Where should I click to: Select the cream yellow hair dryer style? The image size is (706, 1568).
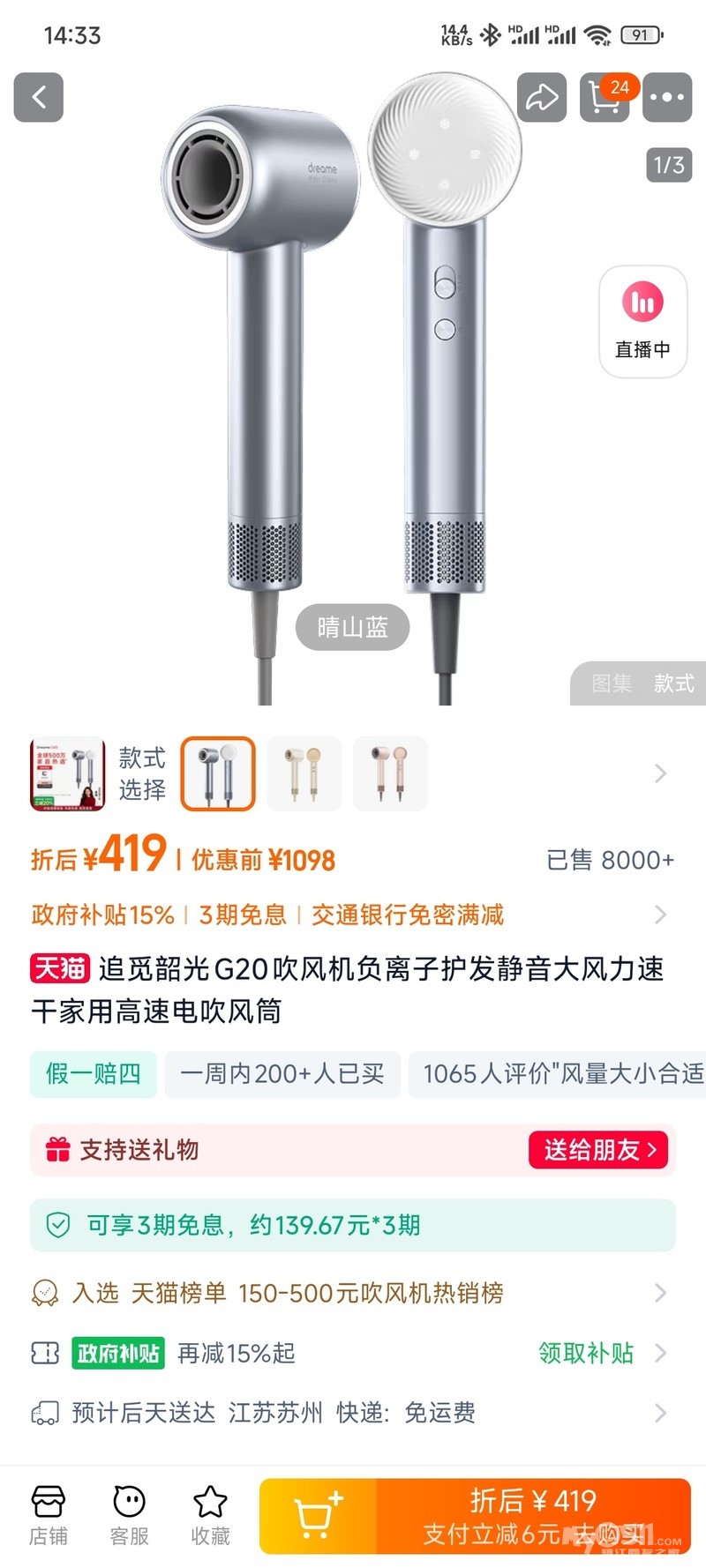pos(304,773)
